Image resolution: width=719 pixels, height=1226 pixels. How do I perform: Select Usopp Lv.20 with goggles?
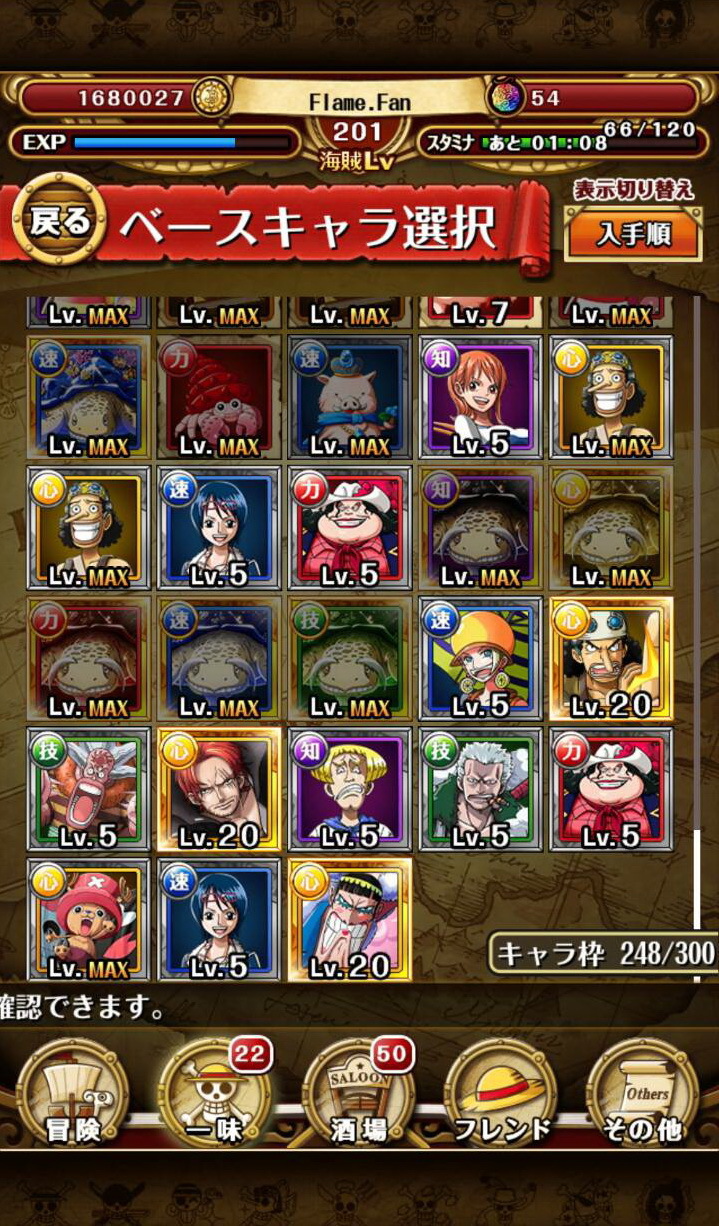coord(611,659)
